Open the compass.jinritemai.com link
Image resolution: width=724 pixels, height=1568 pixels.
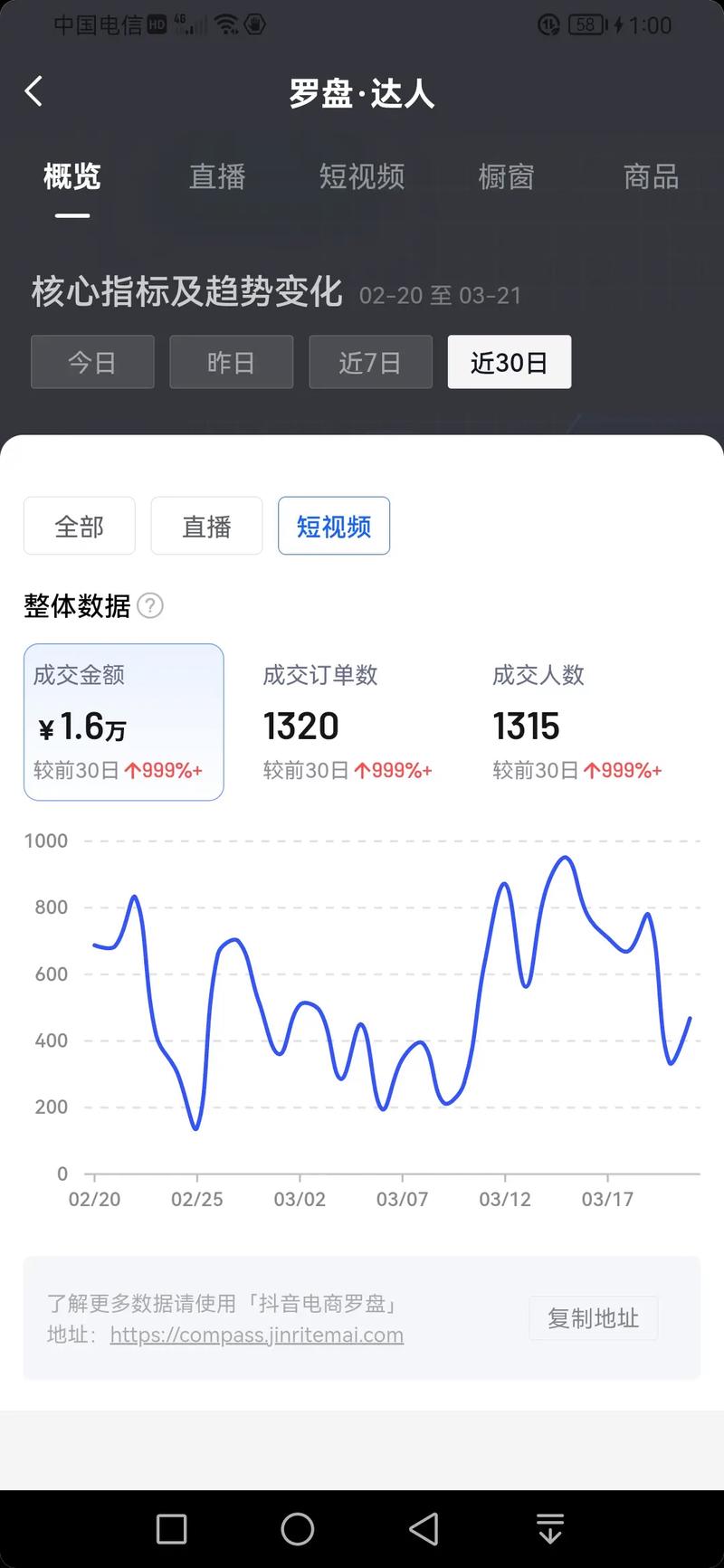coord(256,1334)
